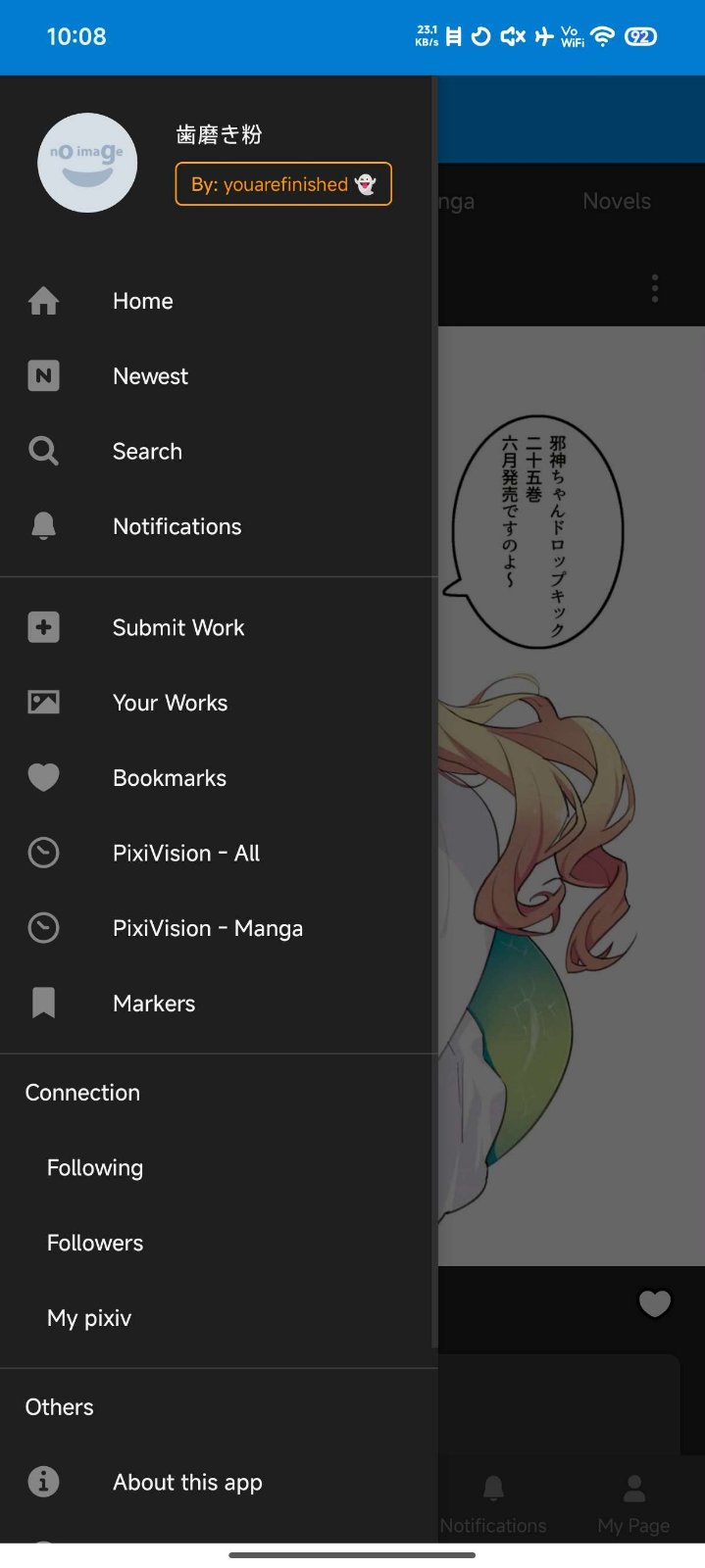This screenshot has width=705, height=1568.
Task: Switch to the Novels tab
Action: pos(616,202)
